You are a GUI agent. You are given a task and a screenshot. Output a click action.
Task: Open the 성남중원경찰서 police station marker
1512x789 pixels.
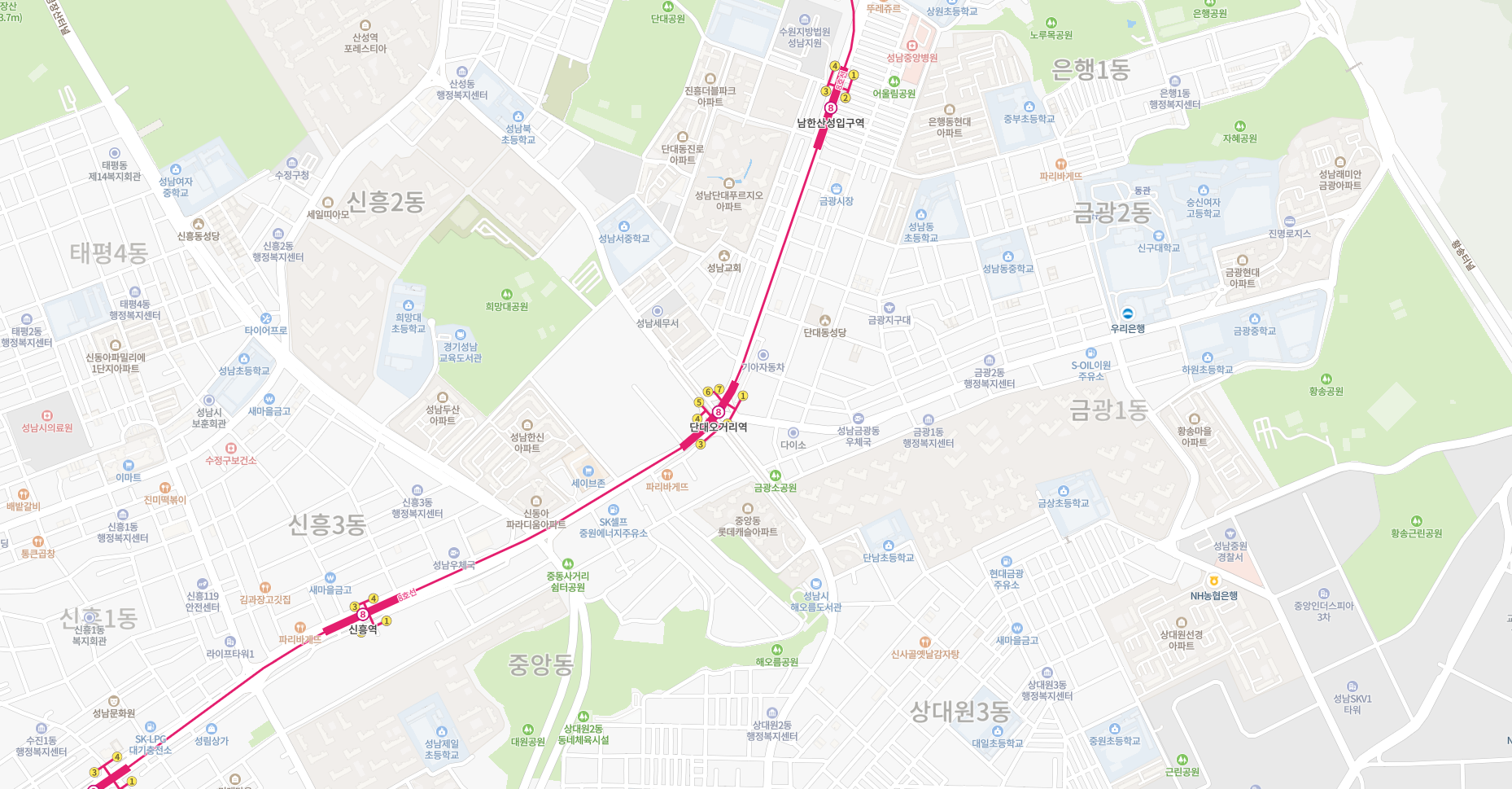[x=1230, y=534]
